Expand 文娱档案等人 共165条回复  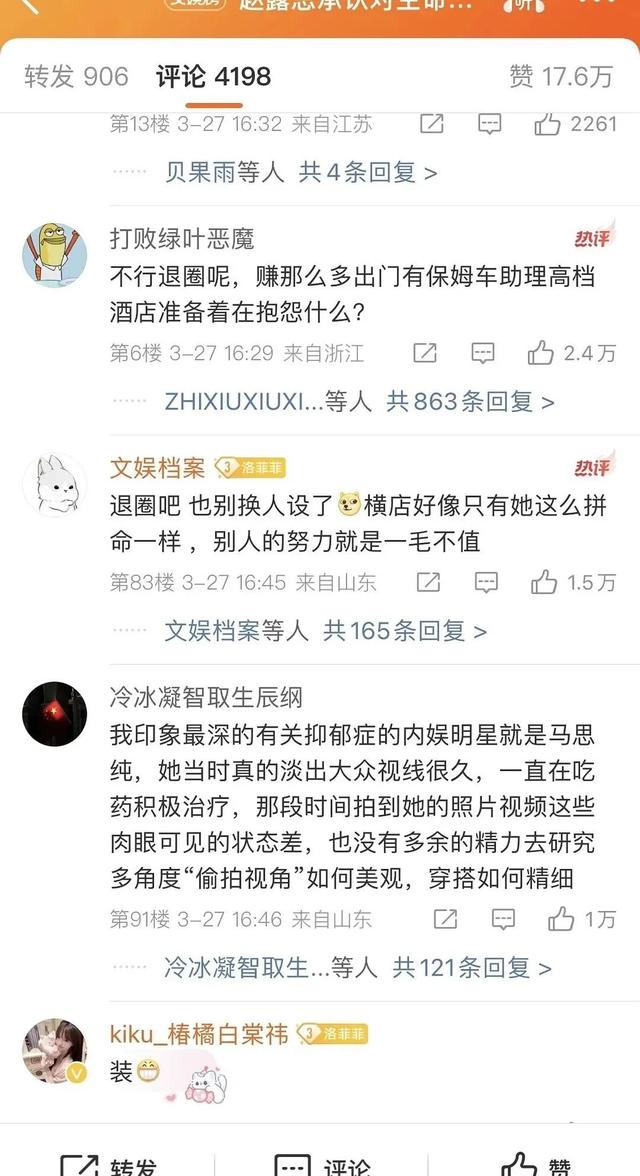(325, 631)
